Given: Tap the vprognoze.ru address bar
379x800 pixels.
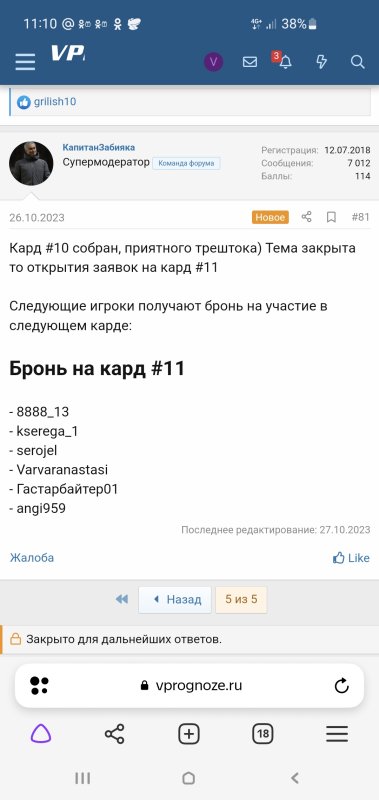Looking at the screenshot, I should [190, 685].
